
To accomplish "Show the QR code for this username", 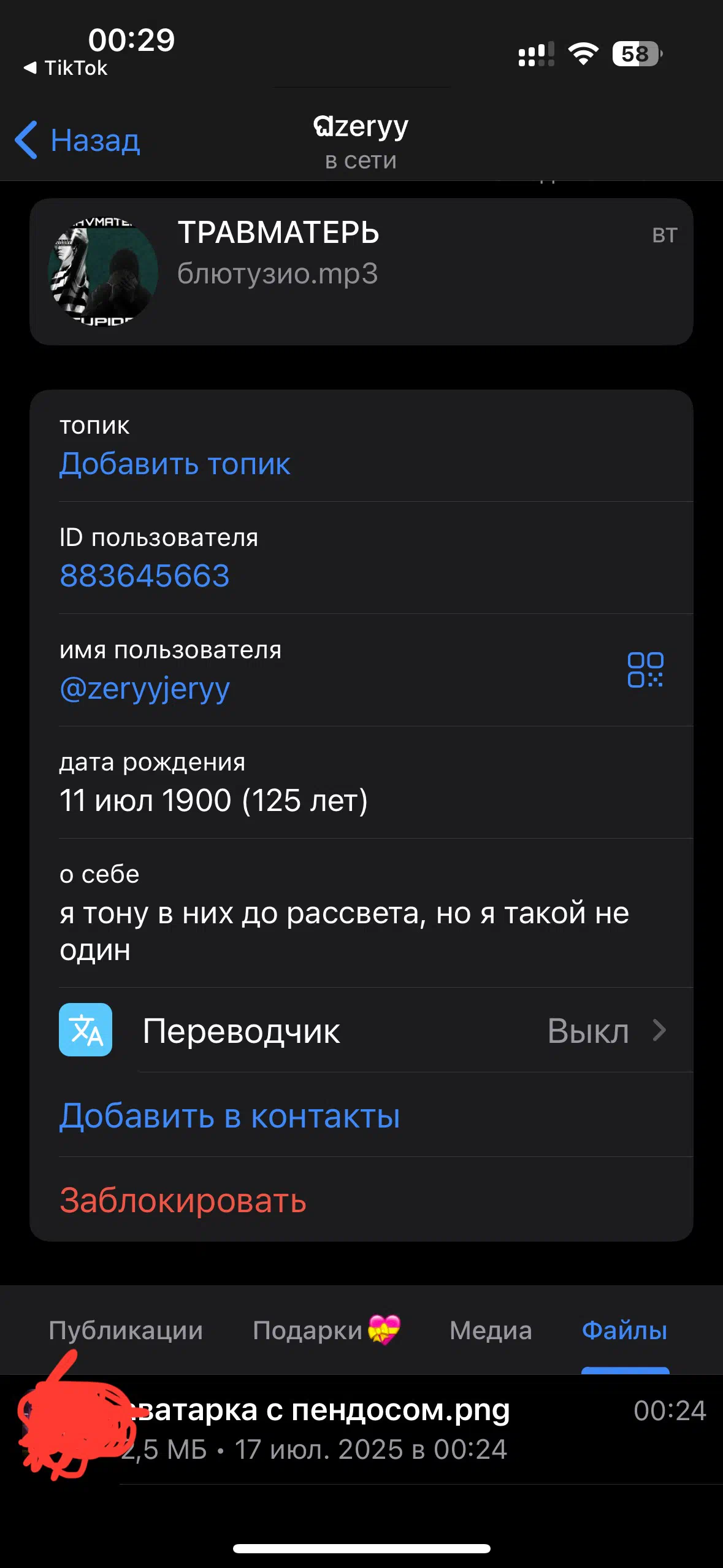I will [x=645, y=669].
